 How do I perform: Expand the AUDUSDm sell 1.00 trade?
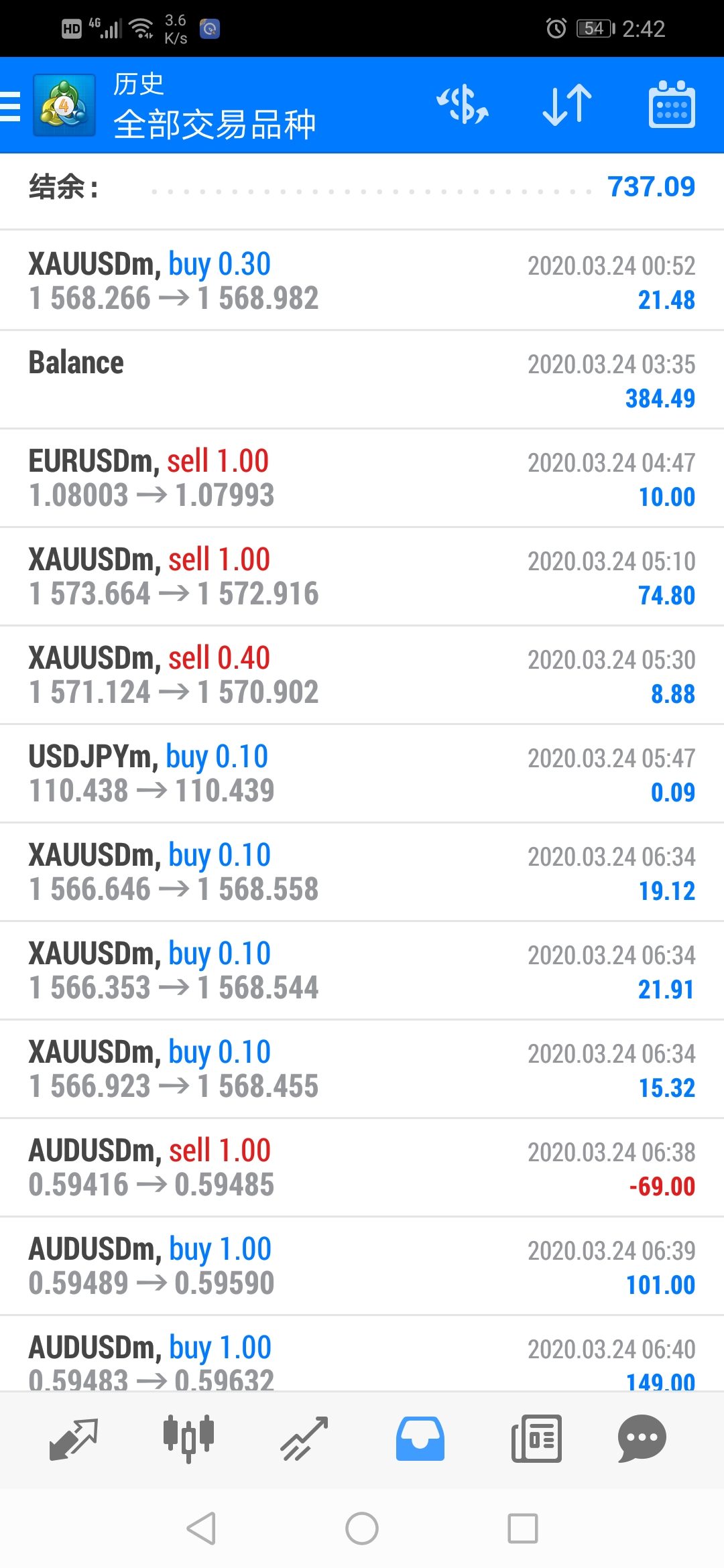coord(362,1167)
